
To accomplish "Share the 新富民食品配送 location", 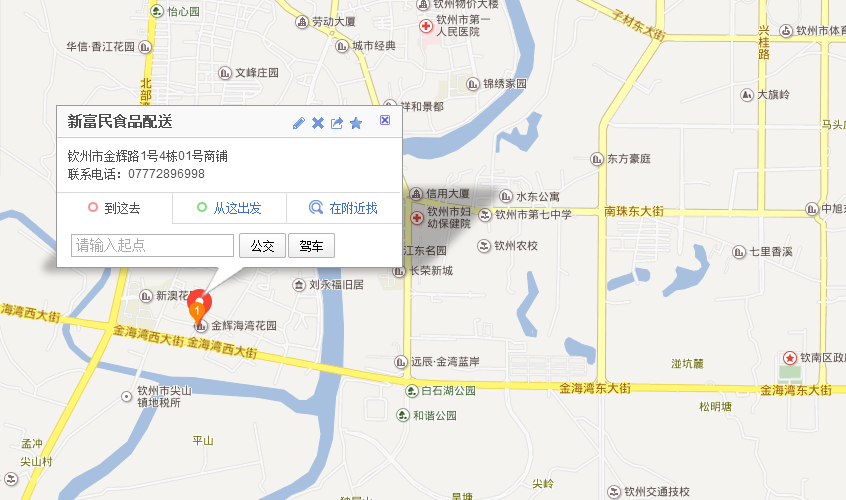I will tap(337, 123).
